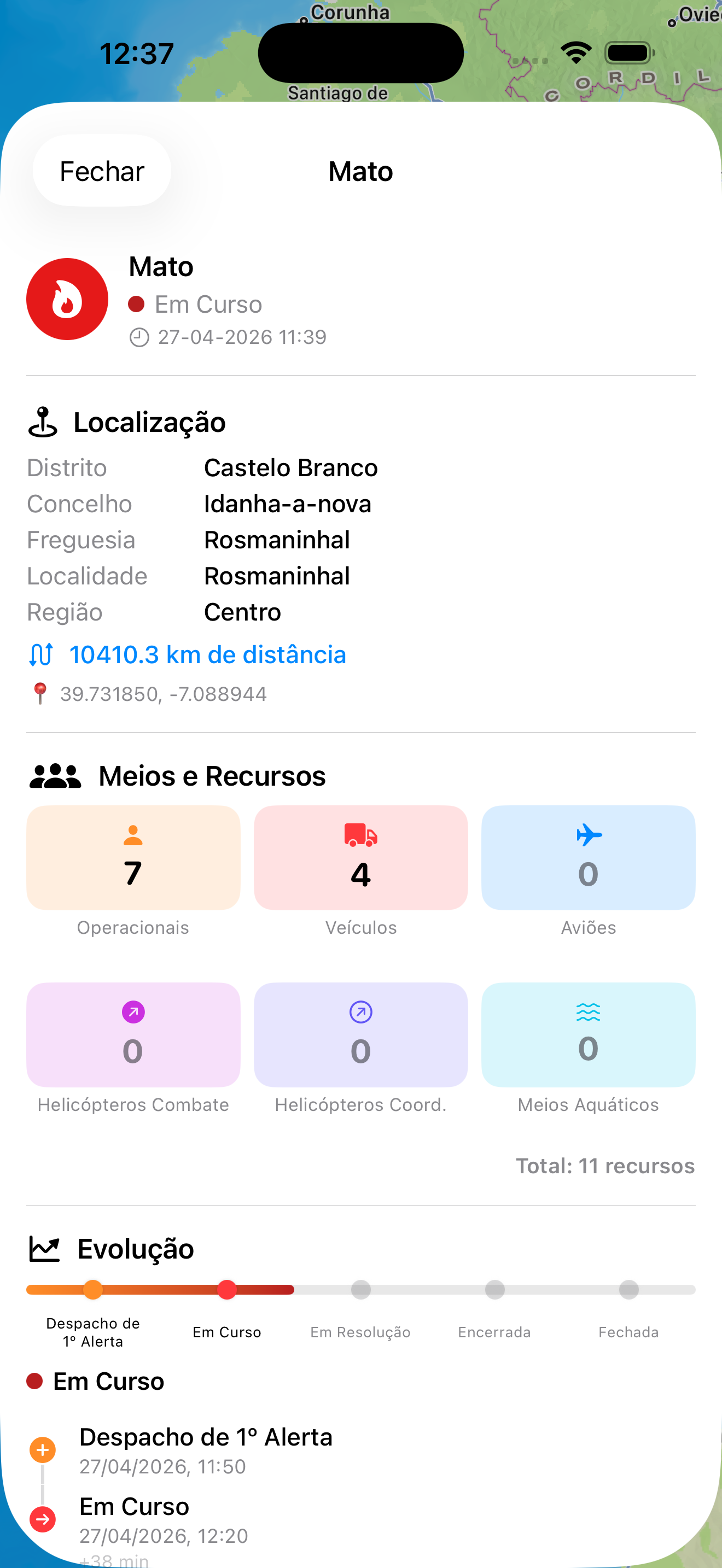Click the Meios Aquáticos waves icon
The height and width of the screenshot is (1568, 722).
[587, 1013]
